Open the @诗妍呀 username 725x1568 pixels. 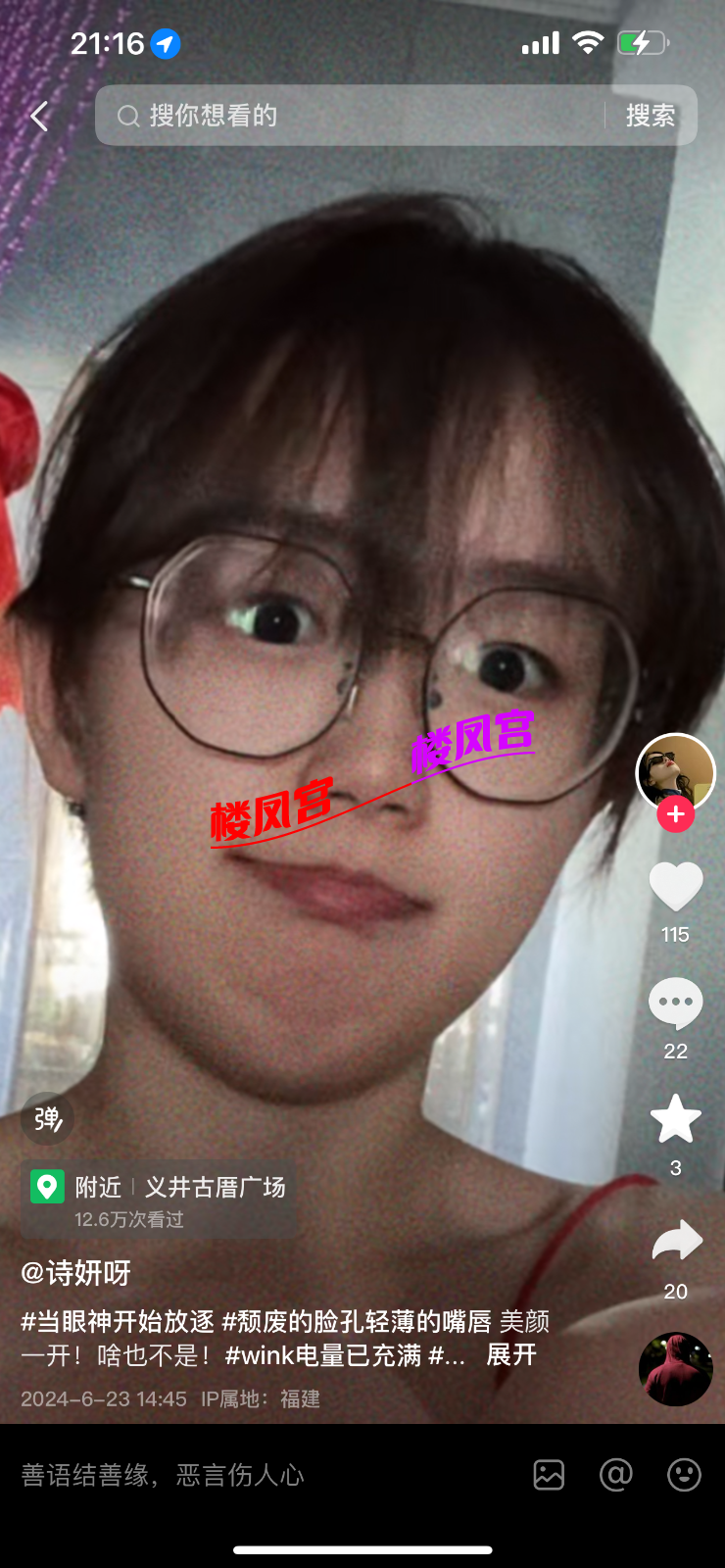[75, 1273]
